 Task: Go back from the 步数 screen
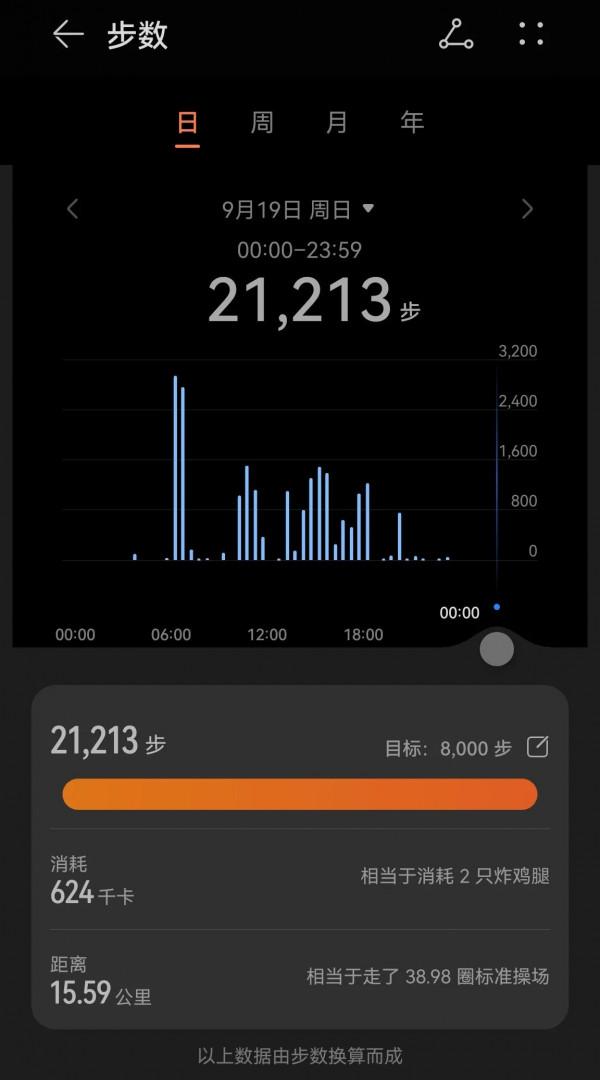coord(67,36)
